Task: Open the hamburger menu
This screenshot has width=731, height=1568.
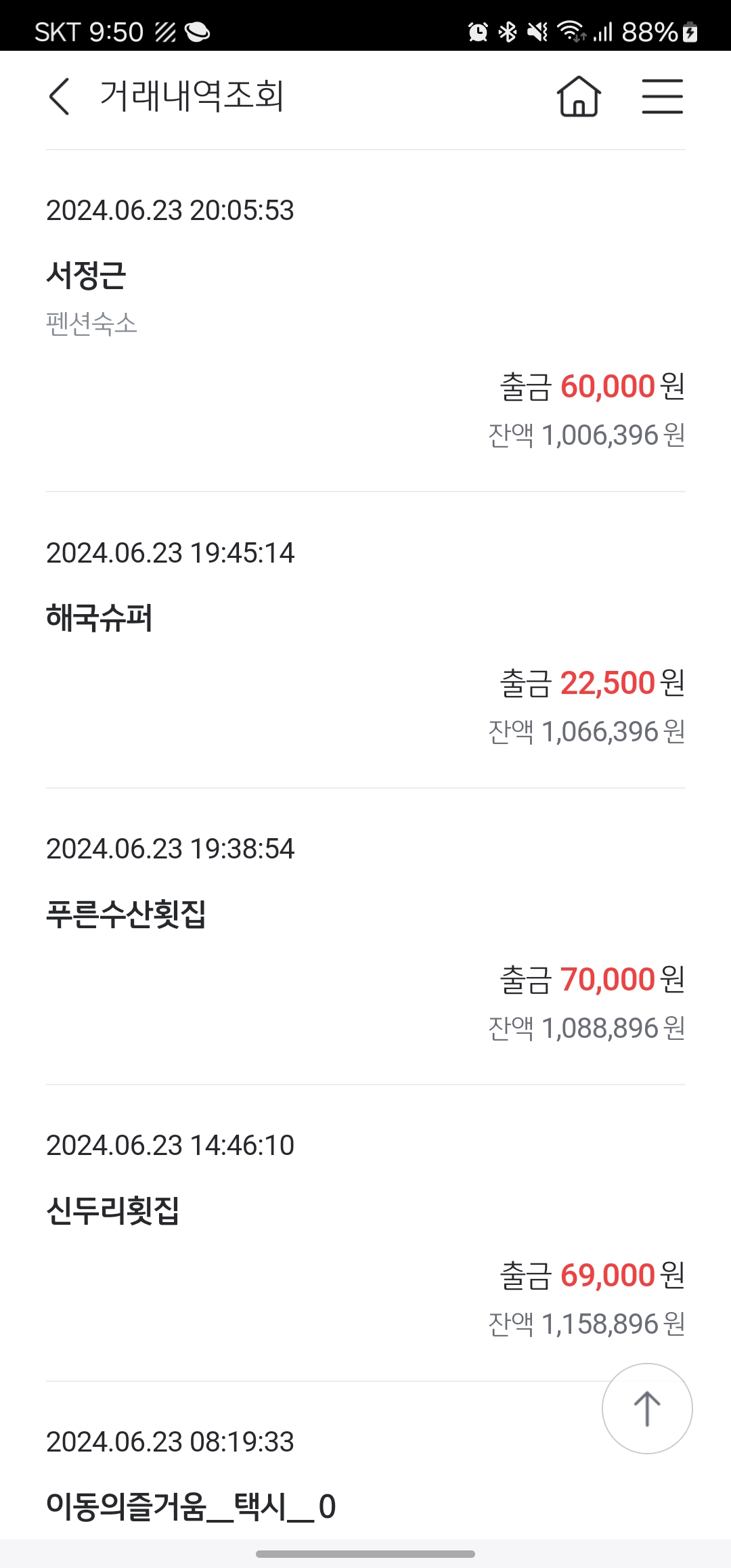Action: [662, 96]
